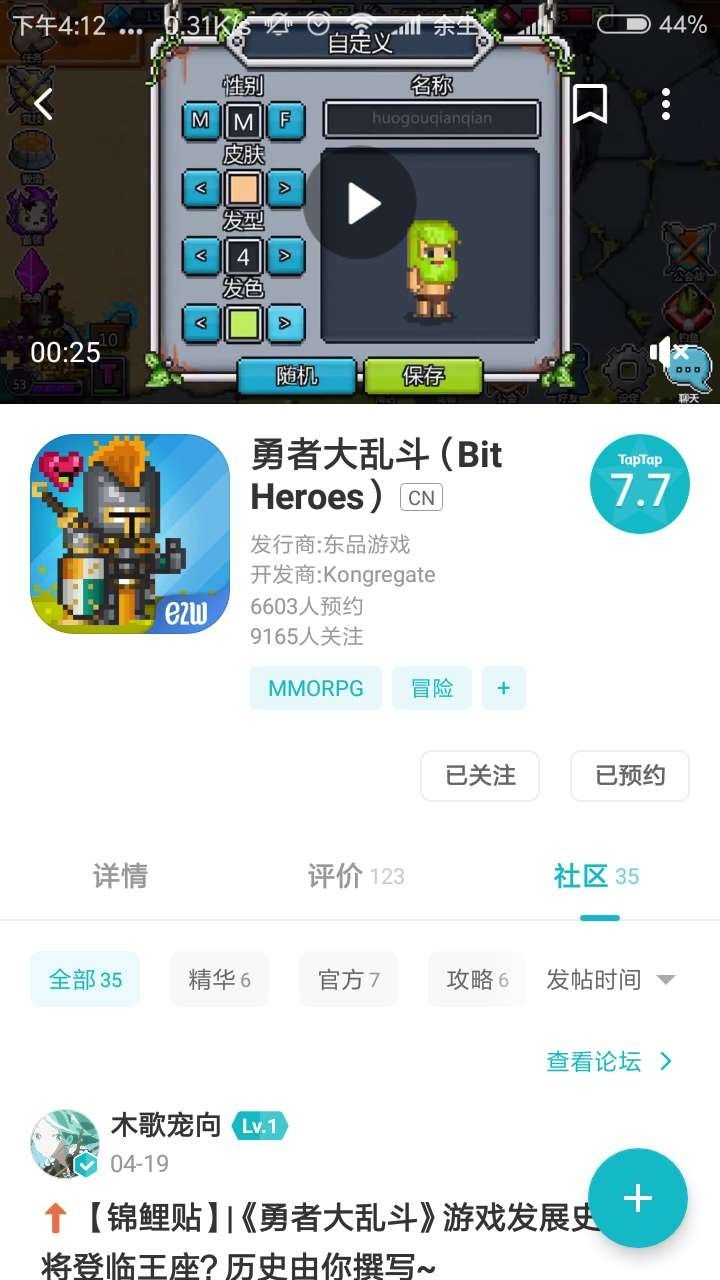Add a new tag with the + icon
The image size is (720, 1280).
[x=504, y=688]
